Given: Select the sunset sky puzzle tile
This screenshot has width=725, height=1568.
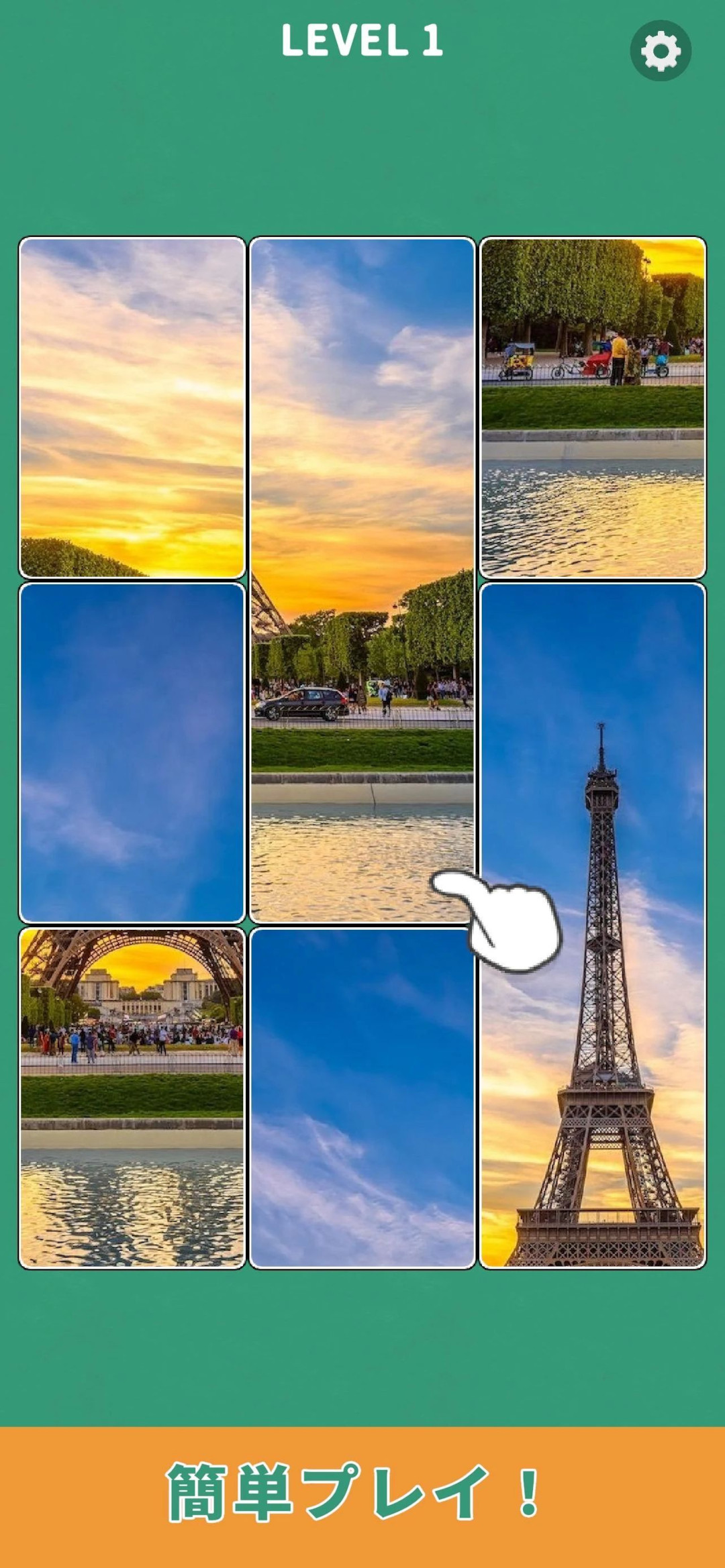Looking at the screenshot, I should pyautogui.click(x=132, y=407).
